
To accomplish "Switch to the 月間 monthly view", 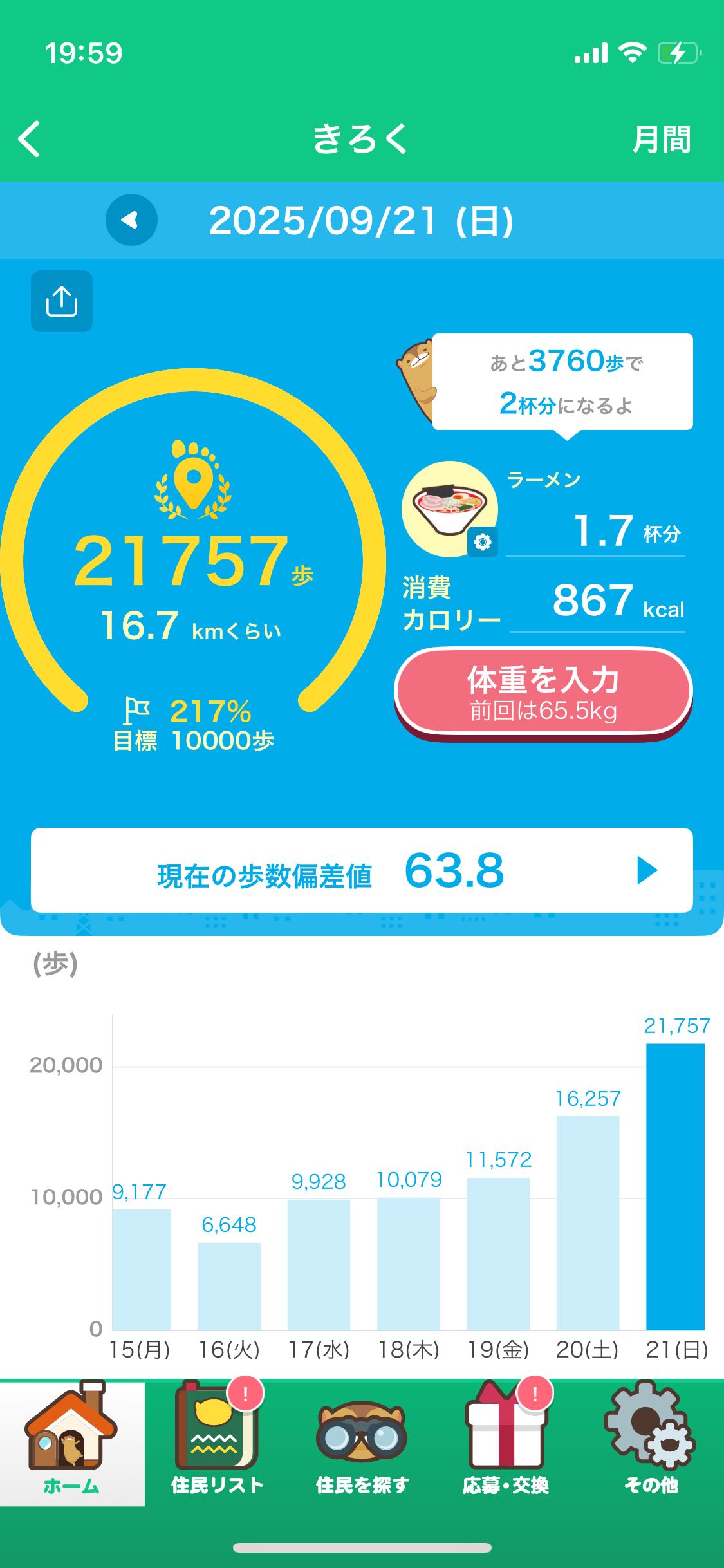I will [661, 139].
